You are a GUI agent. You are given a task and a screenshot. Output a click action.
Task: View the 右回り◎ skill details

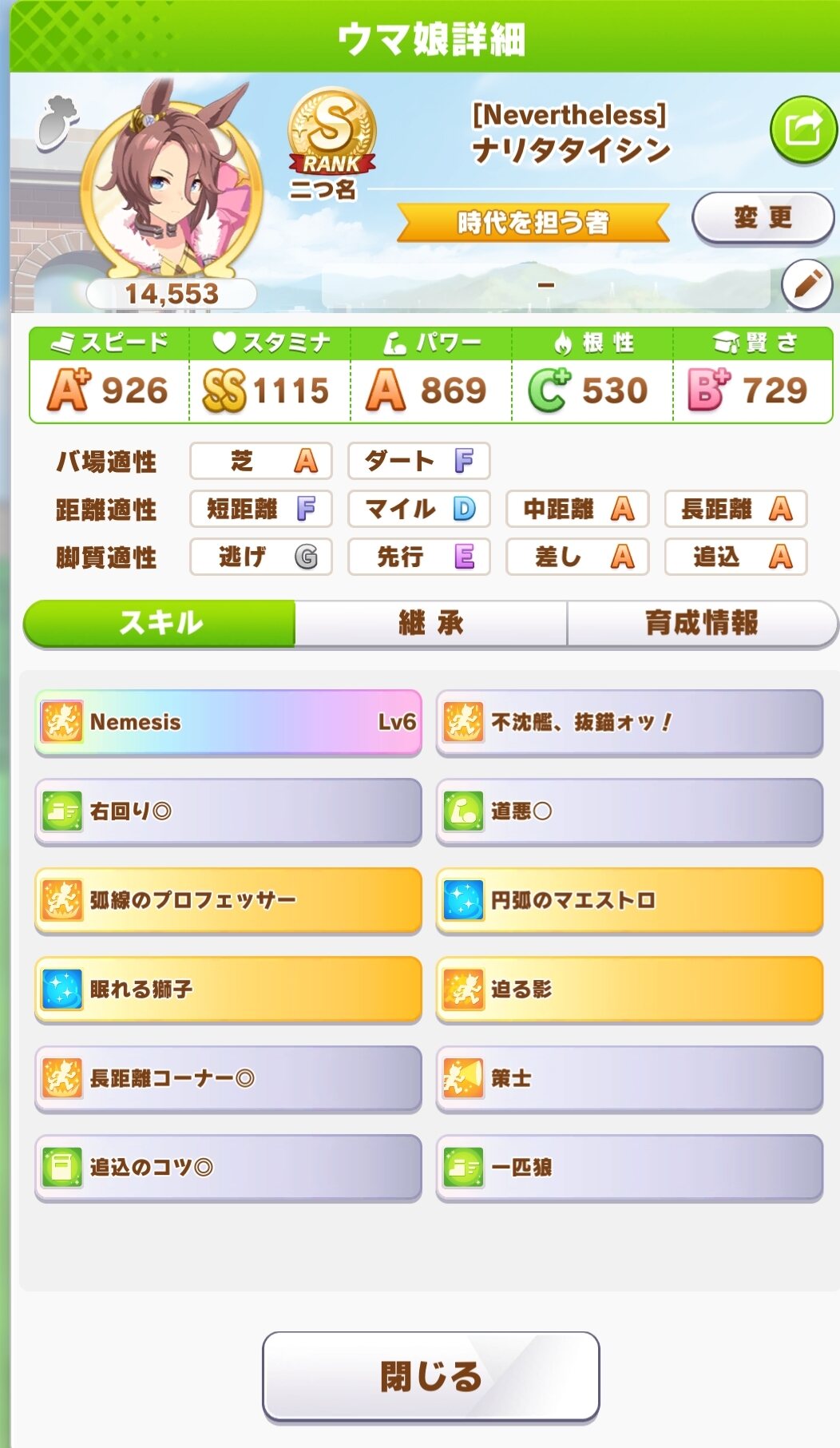pyautogui.click(x=228, y=811)
